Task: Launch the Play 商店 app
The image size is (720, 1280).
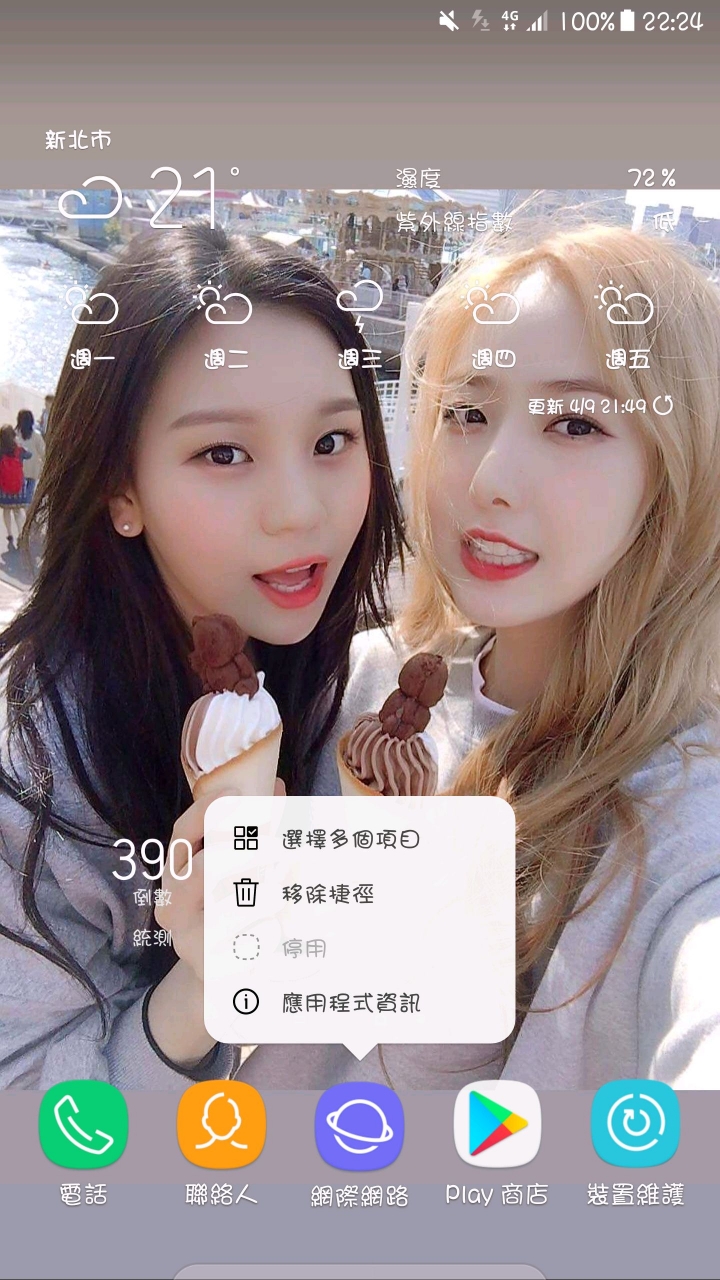Action: pyautogui.click(x=497, y=1126)
